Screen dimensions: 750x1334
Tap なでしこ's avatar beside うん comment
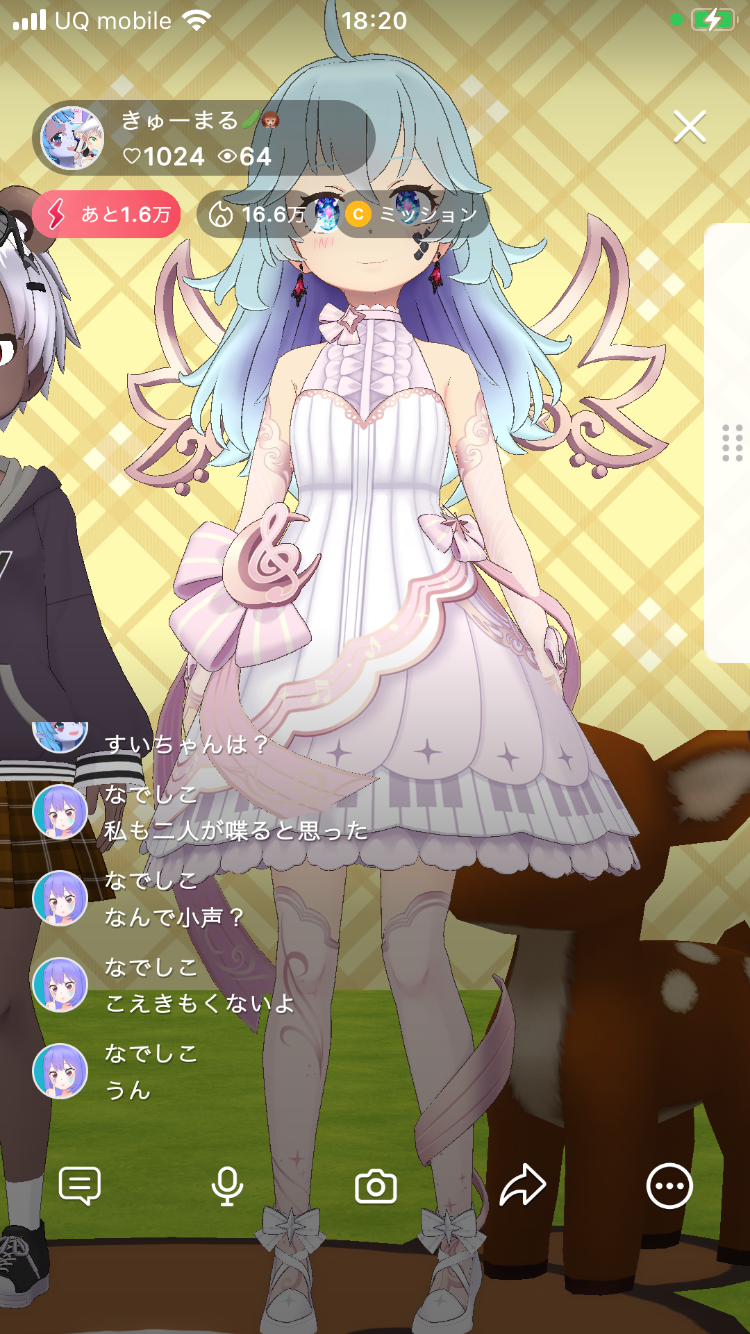point(60,1071)
